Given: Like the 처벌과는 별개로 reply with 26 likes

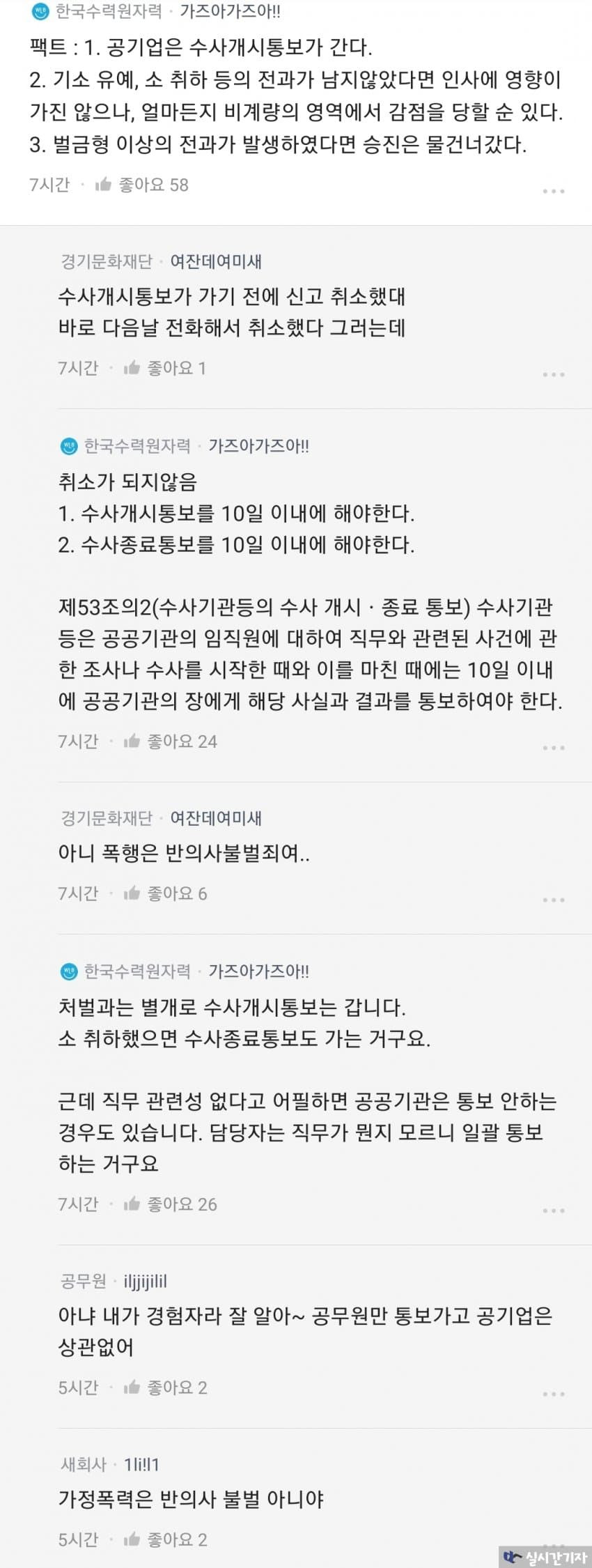Looking at the screenshot, I should pos(132,1204).
